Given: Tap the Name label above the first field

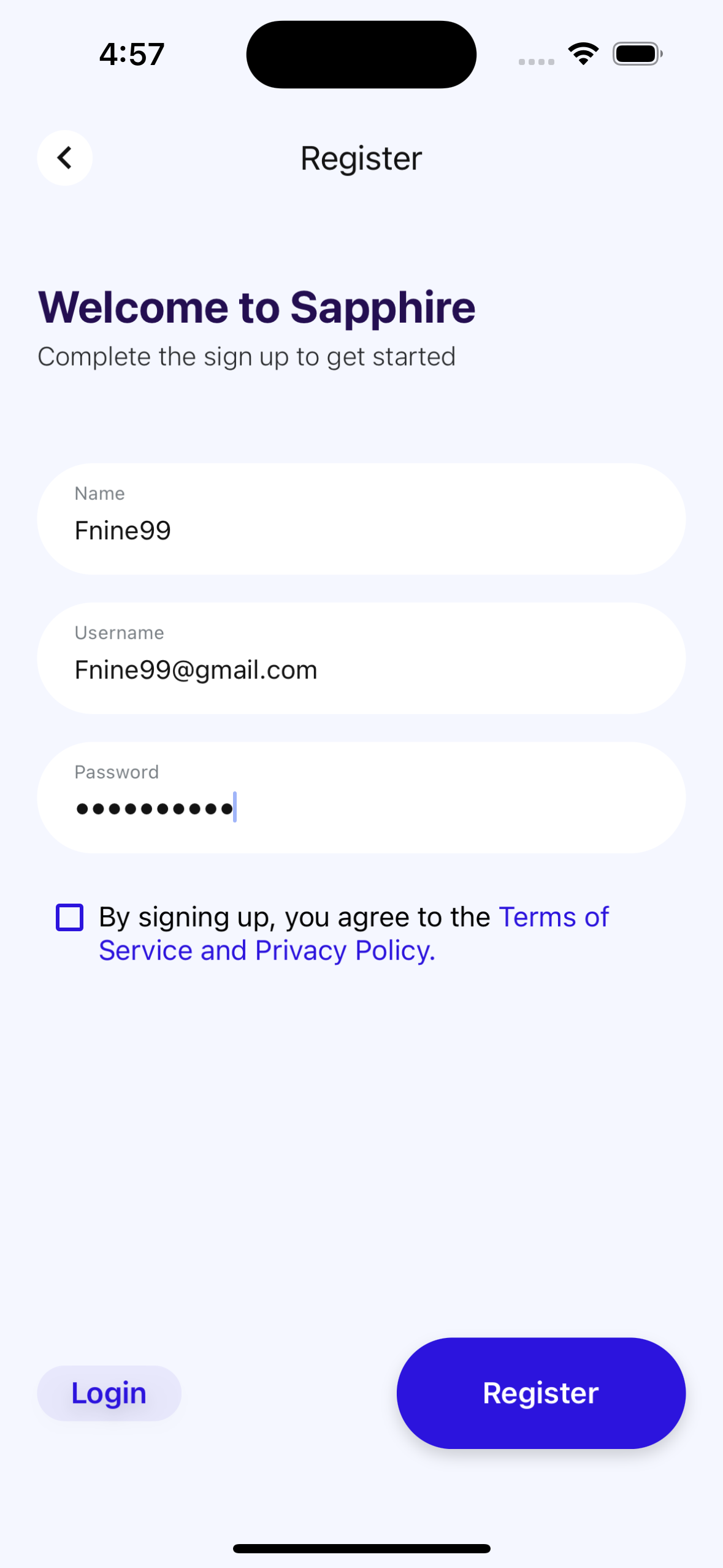Looking at the screenshot, I should click(99, 493).
